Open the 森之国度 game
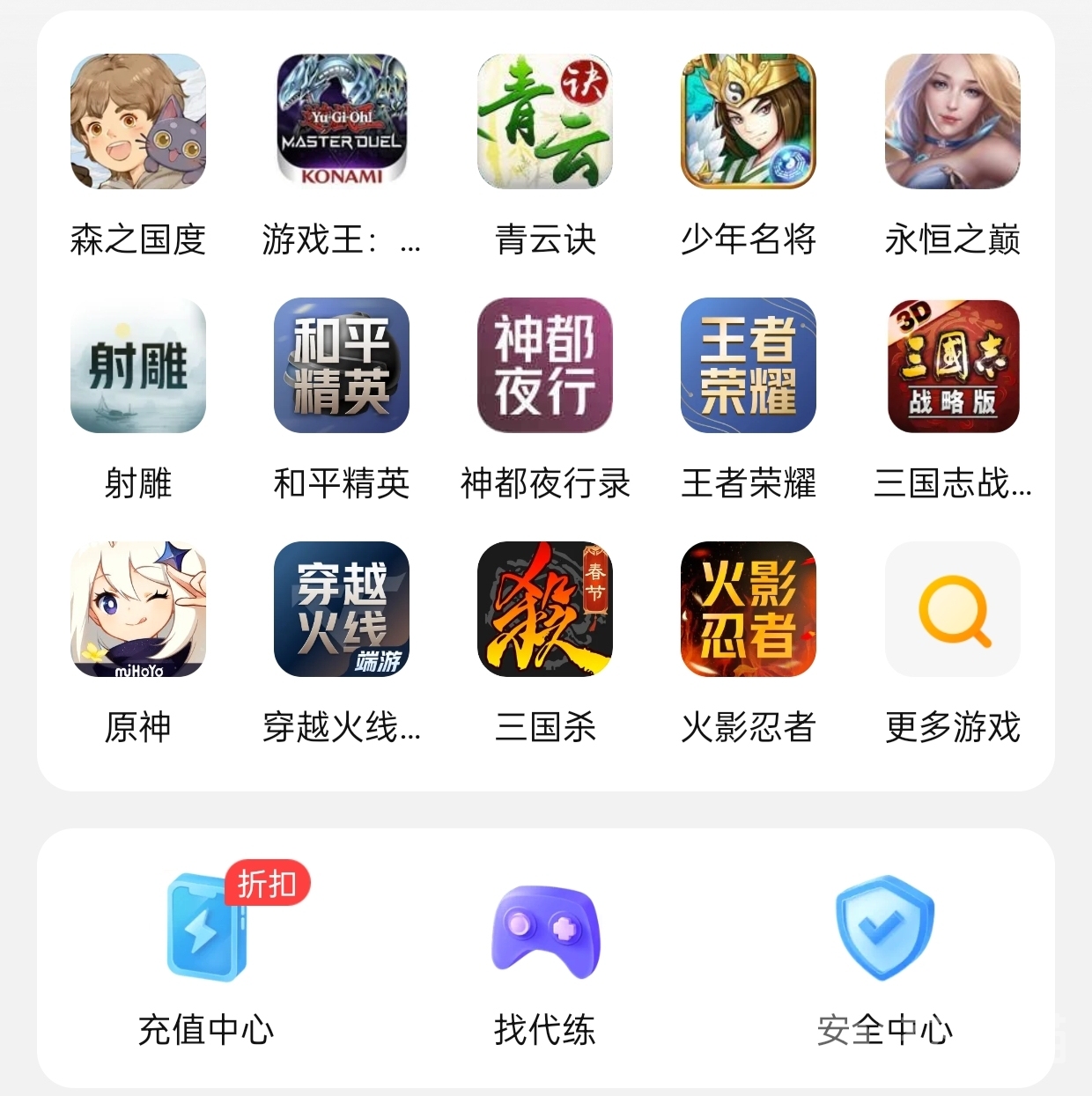This screenshot has height=1096, width=1092. pyautogui.click(x=138, y=121)
